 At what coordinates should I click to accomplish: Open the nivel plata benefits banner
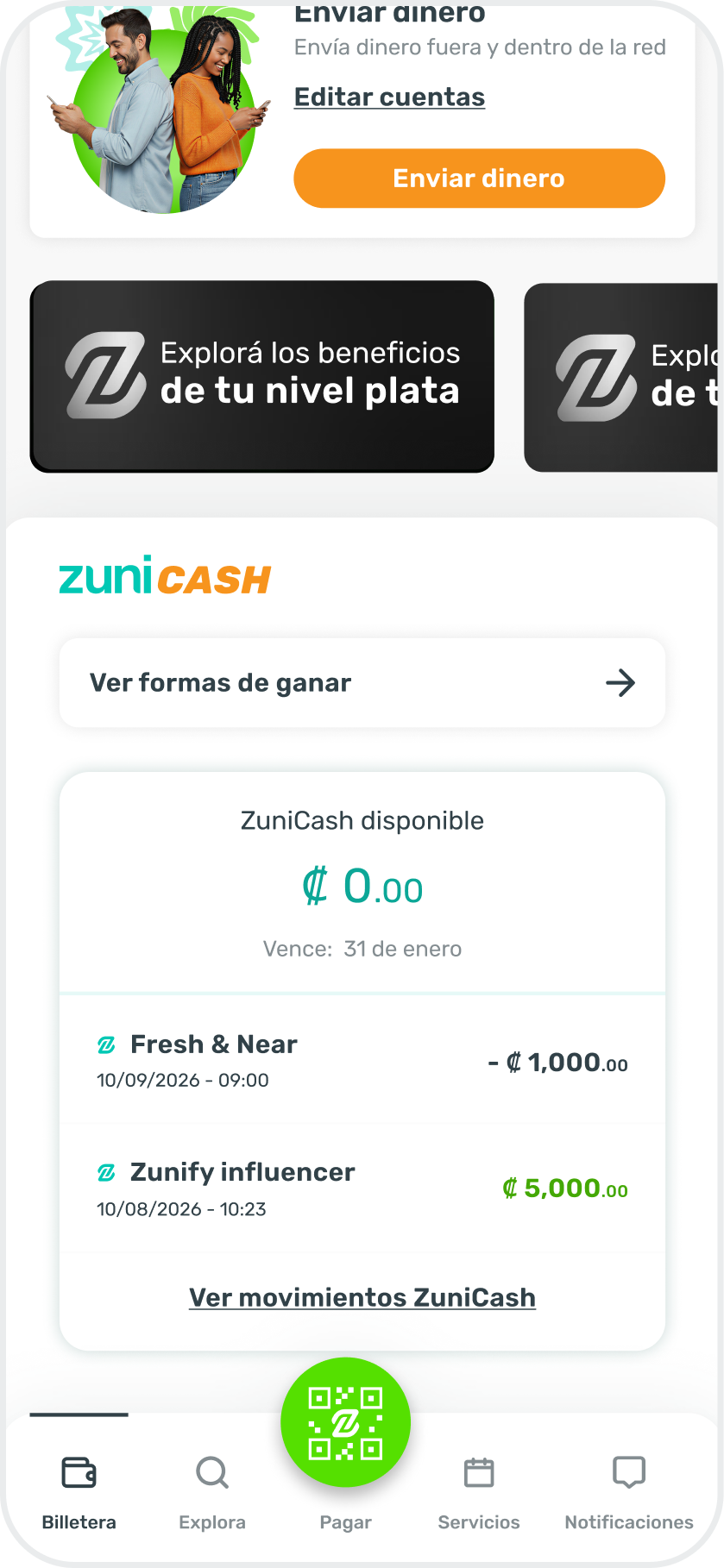(262, 376)
